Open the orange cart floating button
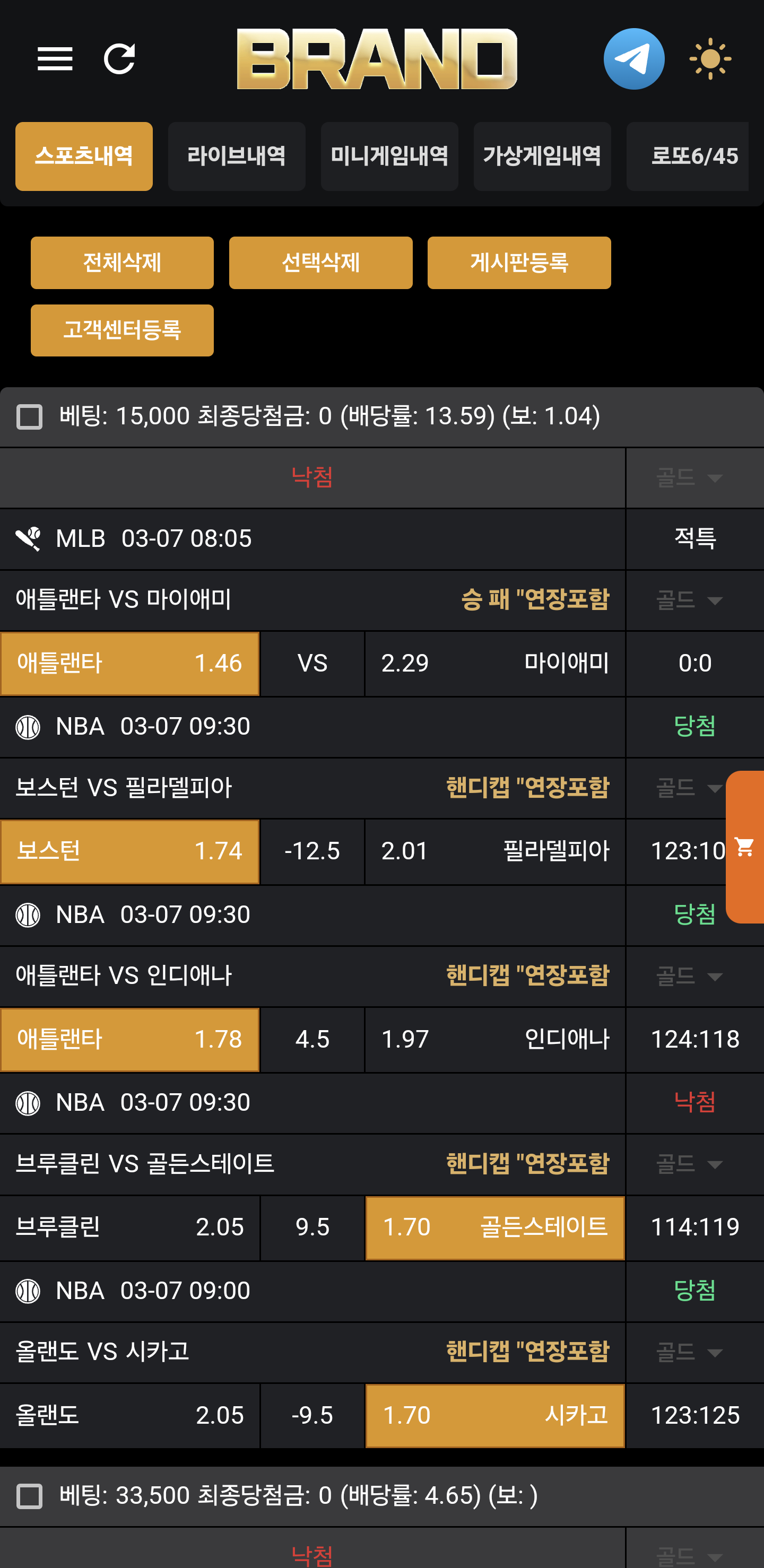 (744, 847)
